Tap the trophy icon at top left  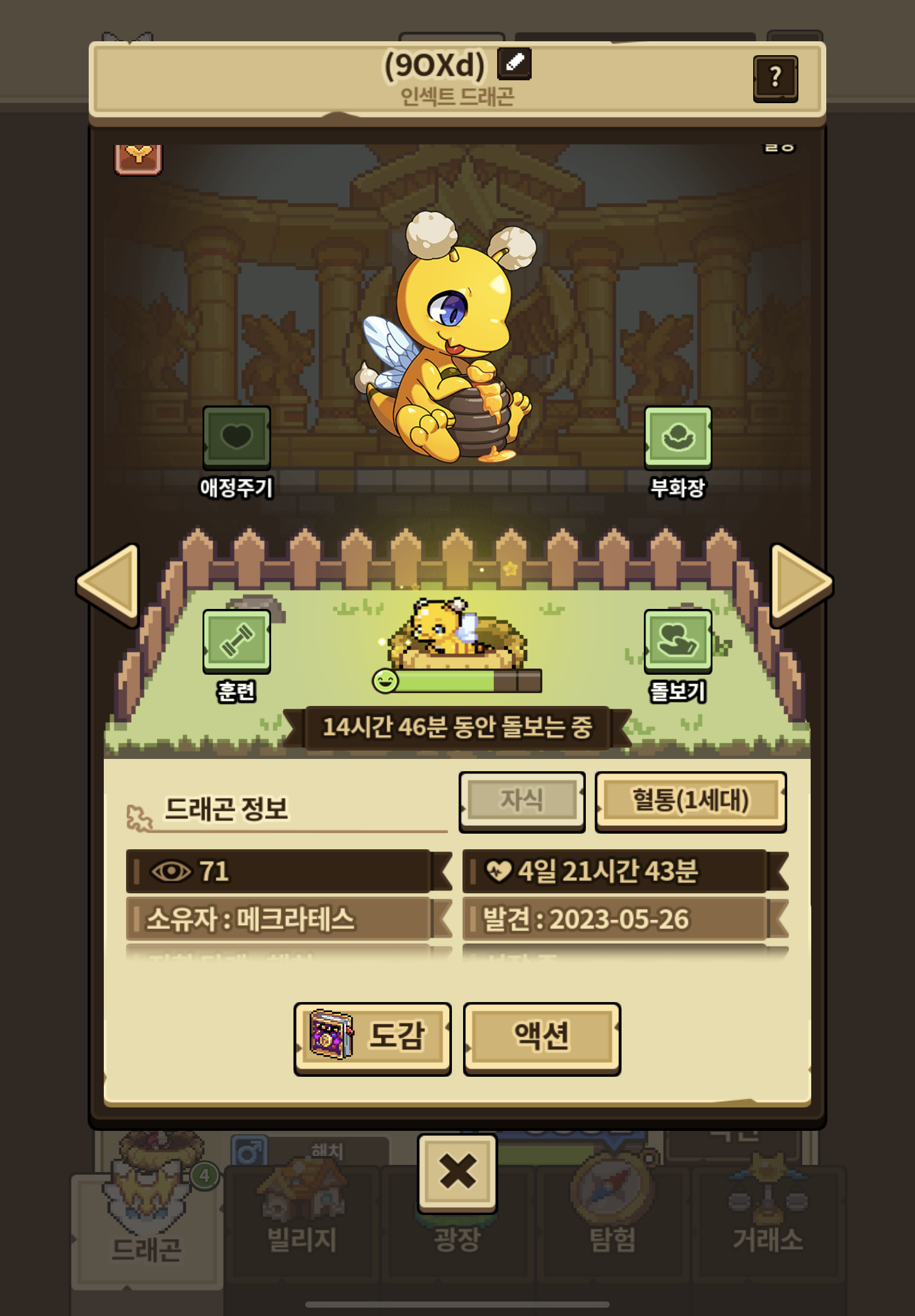pos(138,158)
